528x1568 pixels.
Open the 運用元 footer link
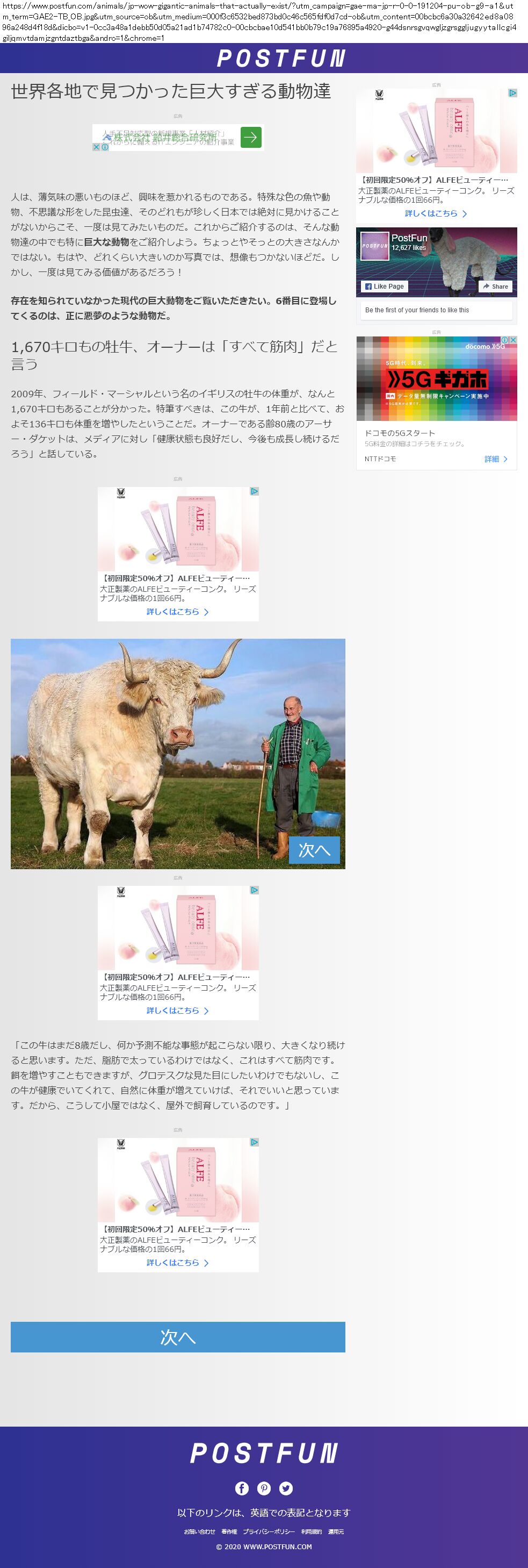pos(336,1531)
